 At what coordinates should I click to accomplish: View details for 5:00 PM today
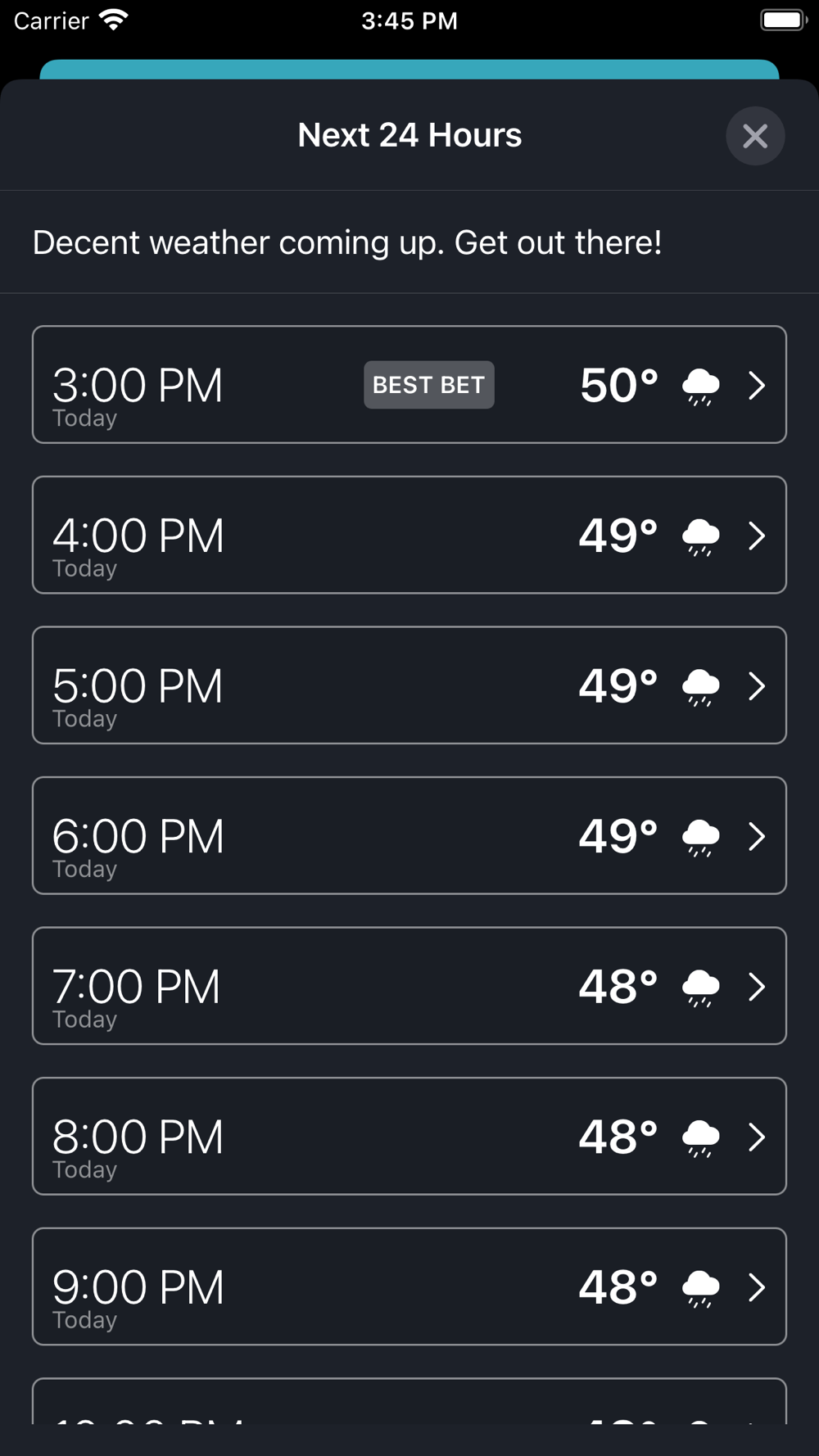409,685
